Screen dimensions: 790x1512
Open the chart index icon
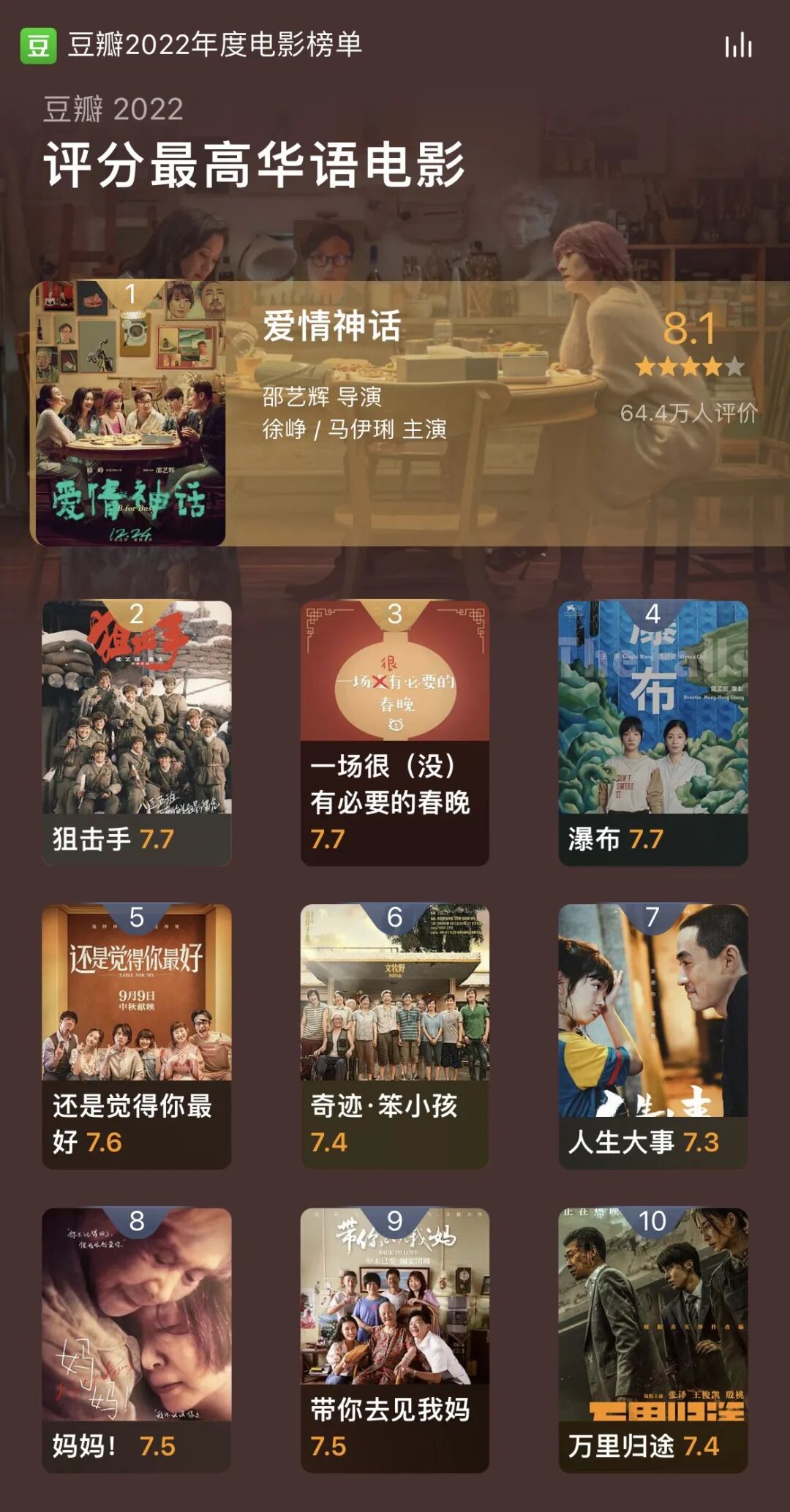click(738, 45)
